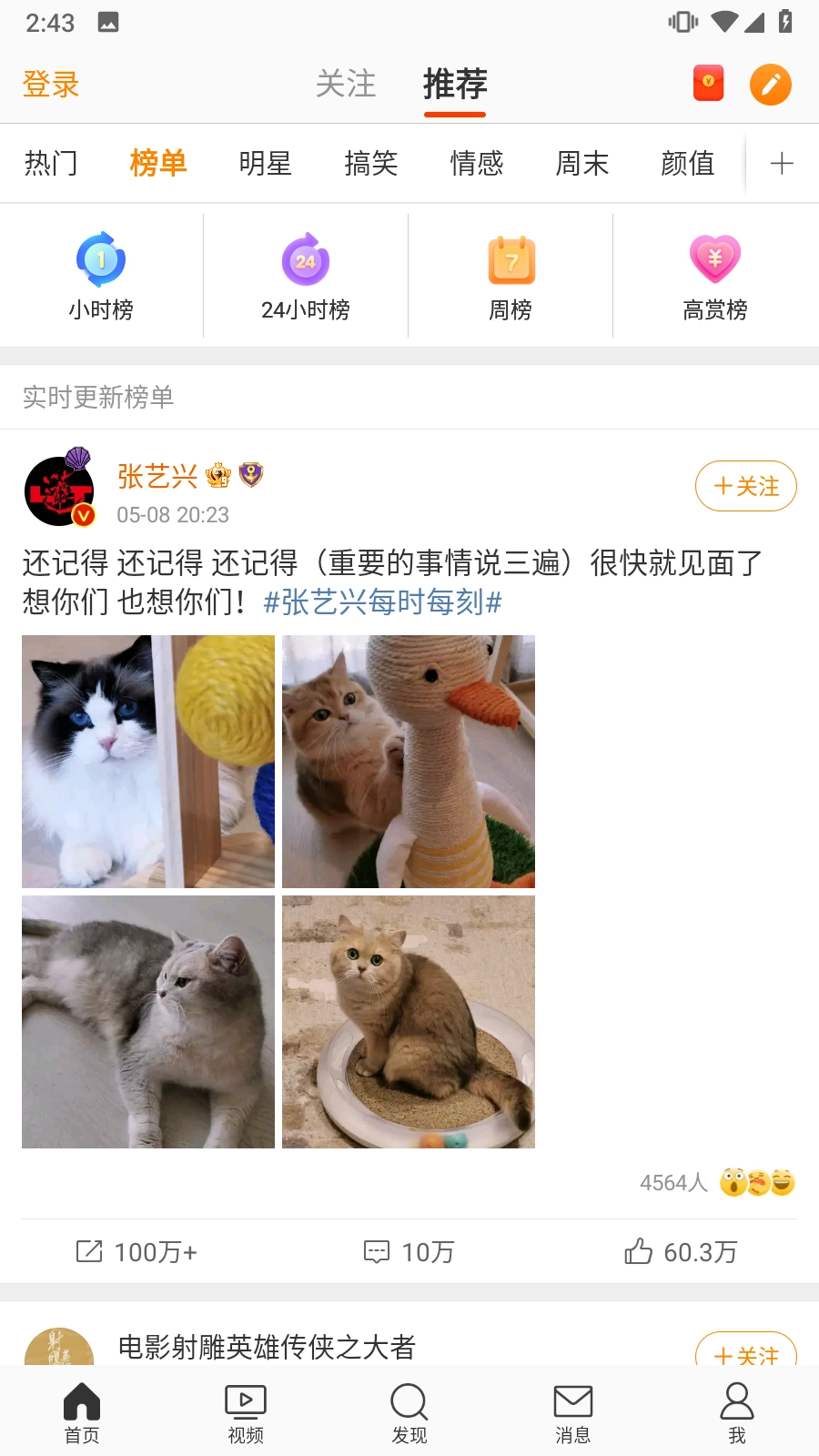The width and height of the screenshot is (819, 1456).
Task: View the 周榜 weekly ranking
Action: pyautogui.click(x=511, y=277)
